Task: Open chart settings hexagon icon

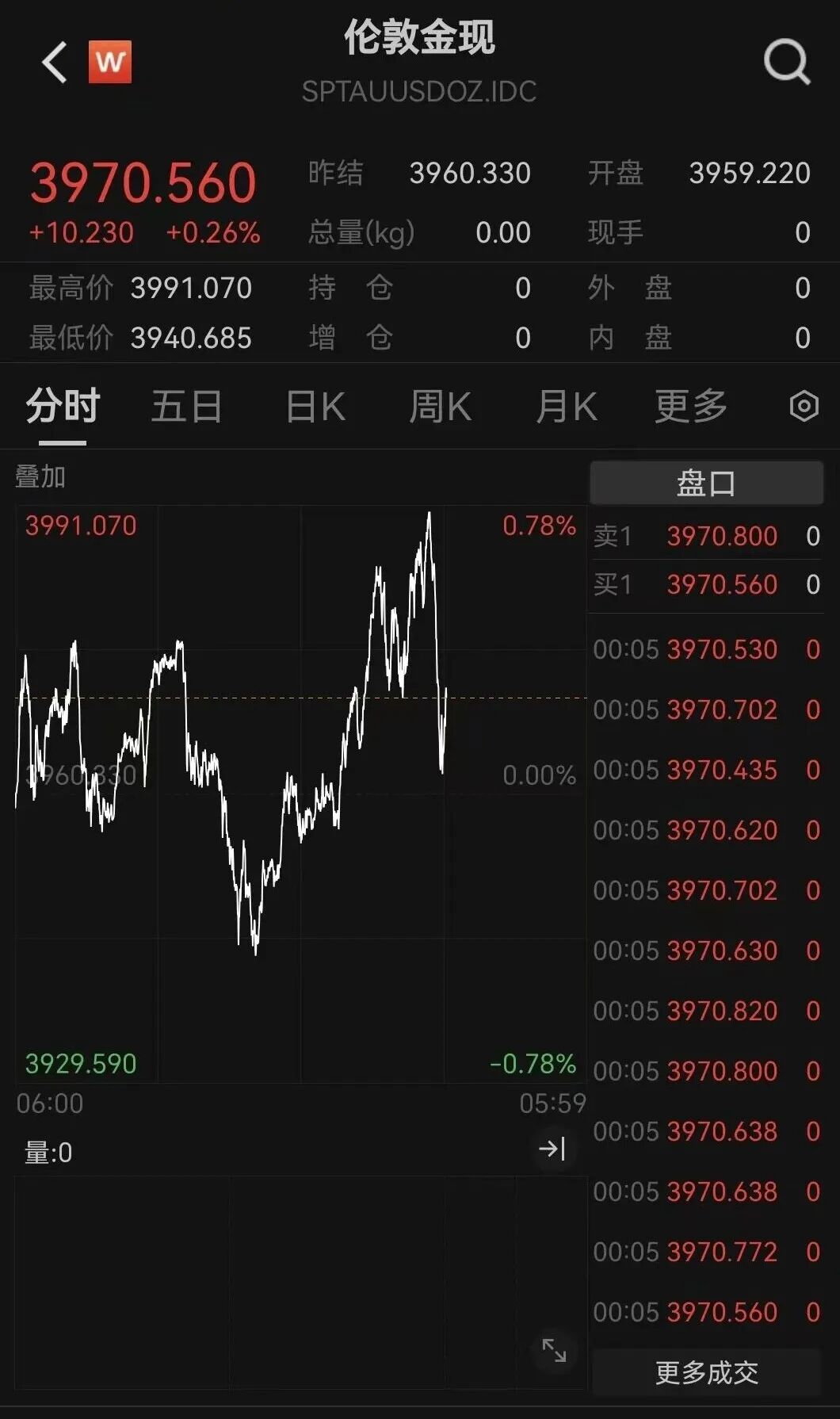Action: coord(804,406)
